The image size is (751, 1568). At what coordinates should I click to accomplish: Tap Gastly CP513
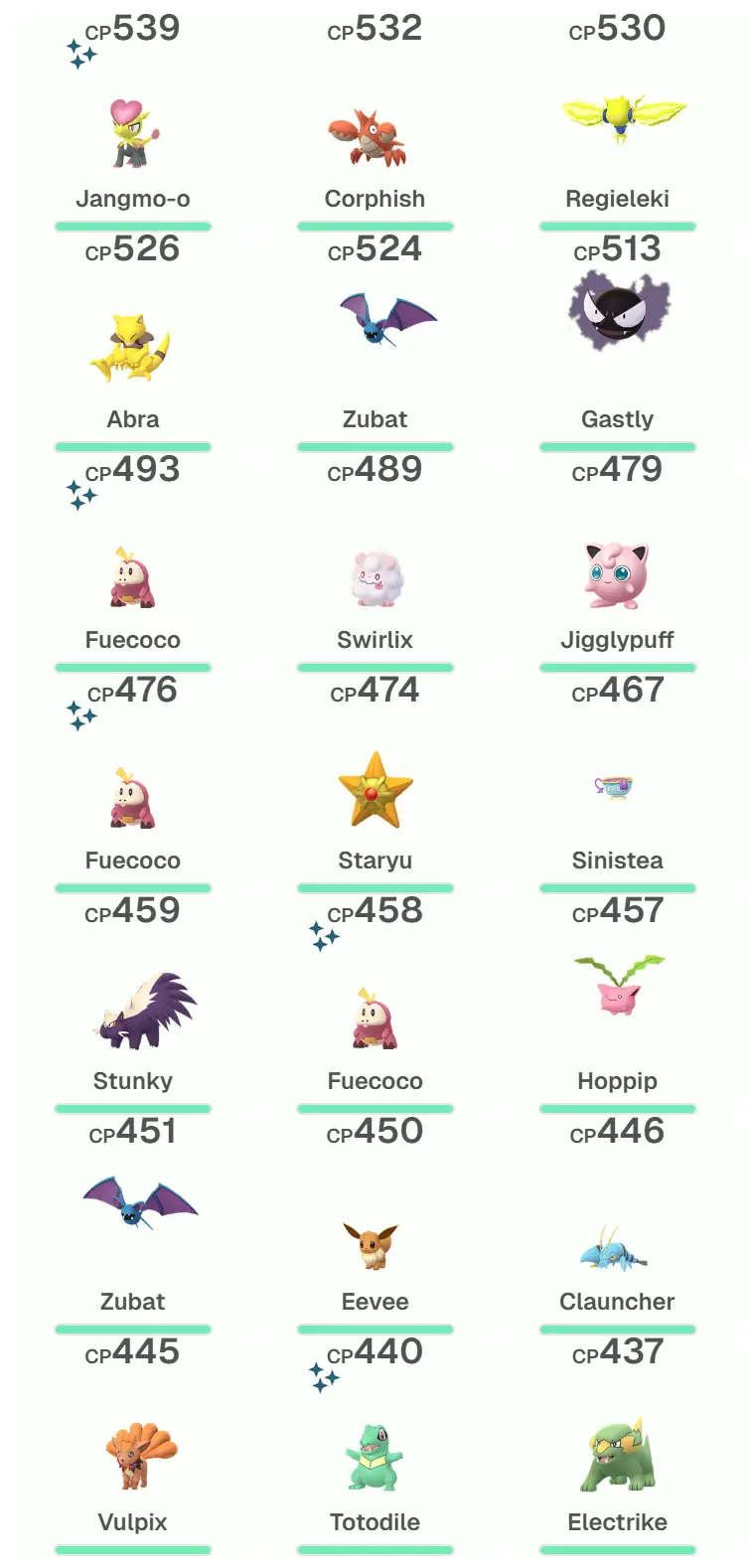(617, 313)
